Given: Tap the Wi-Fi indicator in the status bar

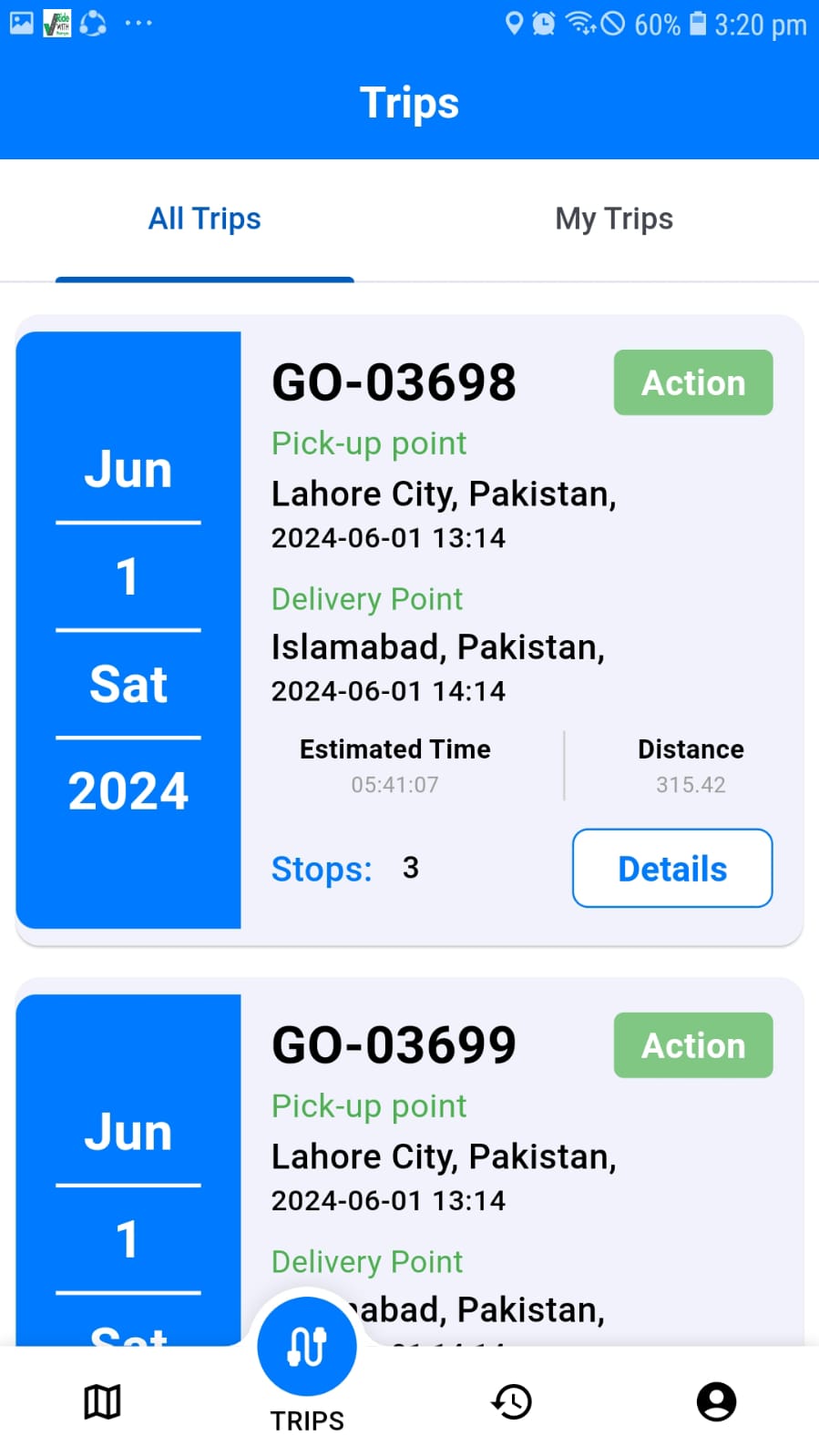Looking at the screenshot, I should (580, 25).
